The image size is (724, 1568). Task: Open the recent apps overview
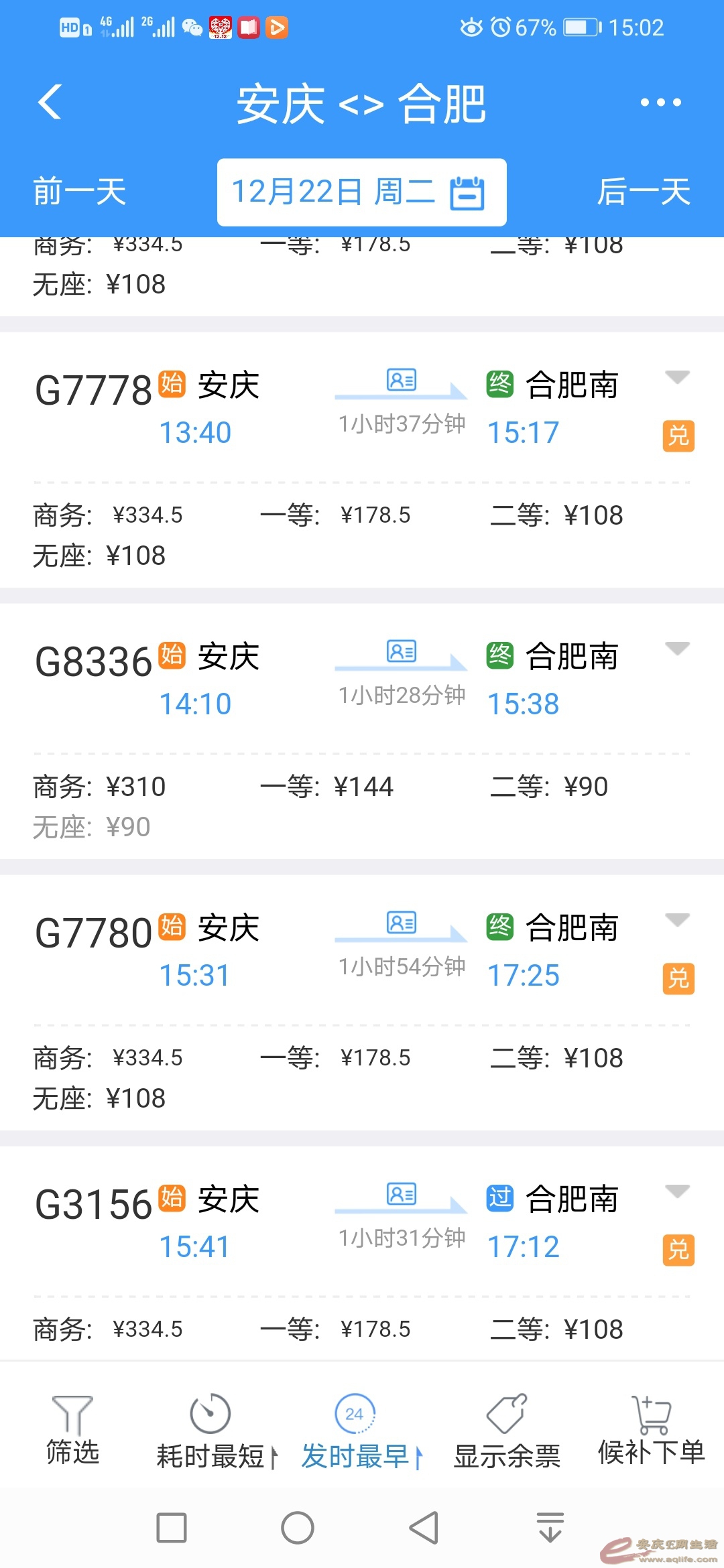172,1528
